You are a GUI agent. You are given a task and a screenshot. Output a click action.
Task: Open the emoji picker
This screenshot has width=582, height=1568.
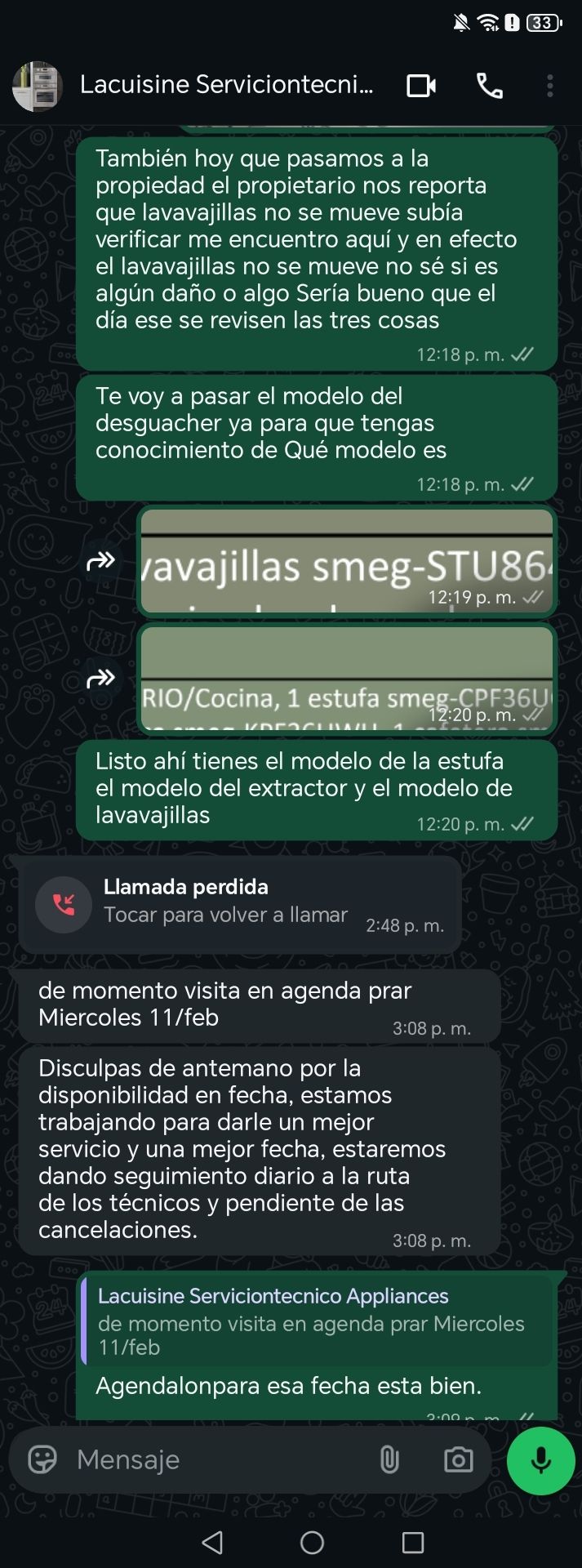pyautogui.click(x=42, y=1459)
